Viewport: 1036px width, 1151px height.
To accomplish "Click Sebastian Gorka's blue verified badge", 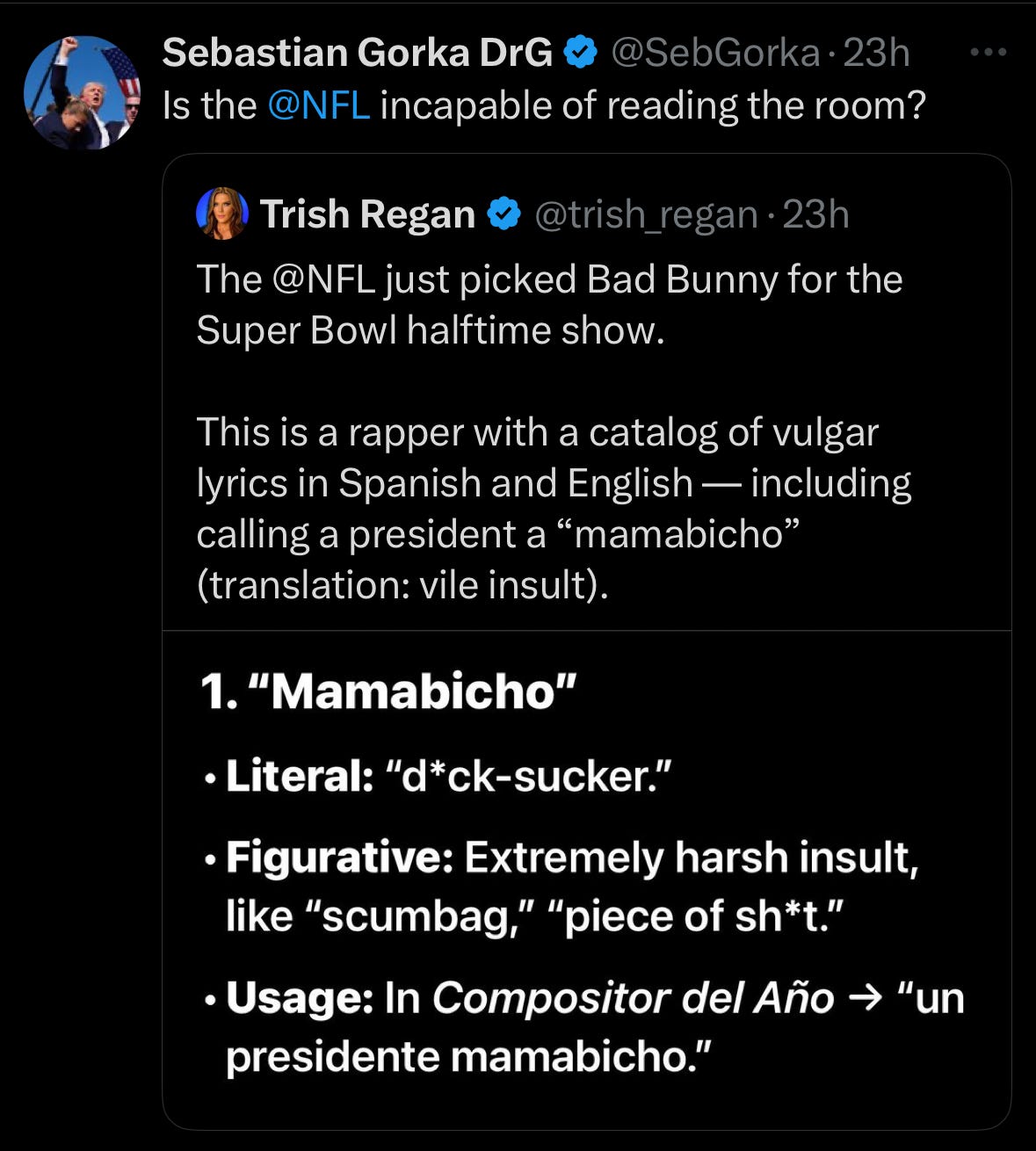I will click(x=578, y=54).
